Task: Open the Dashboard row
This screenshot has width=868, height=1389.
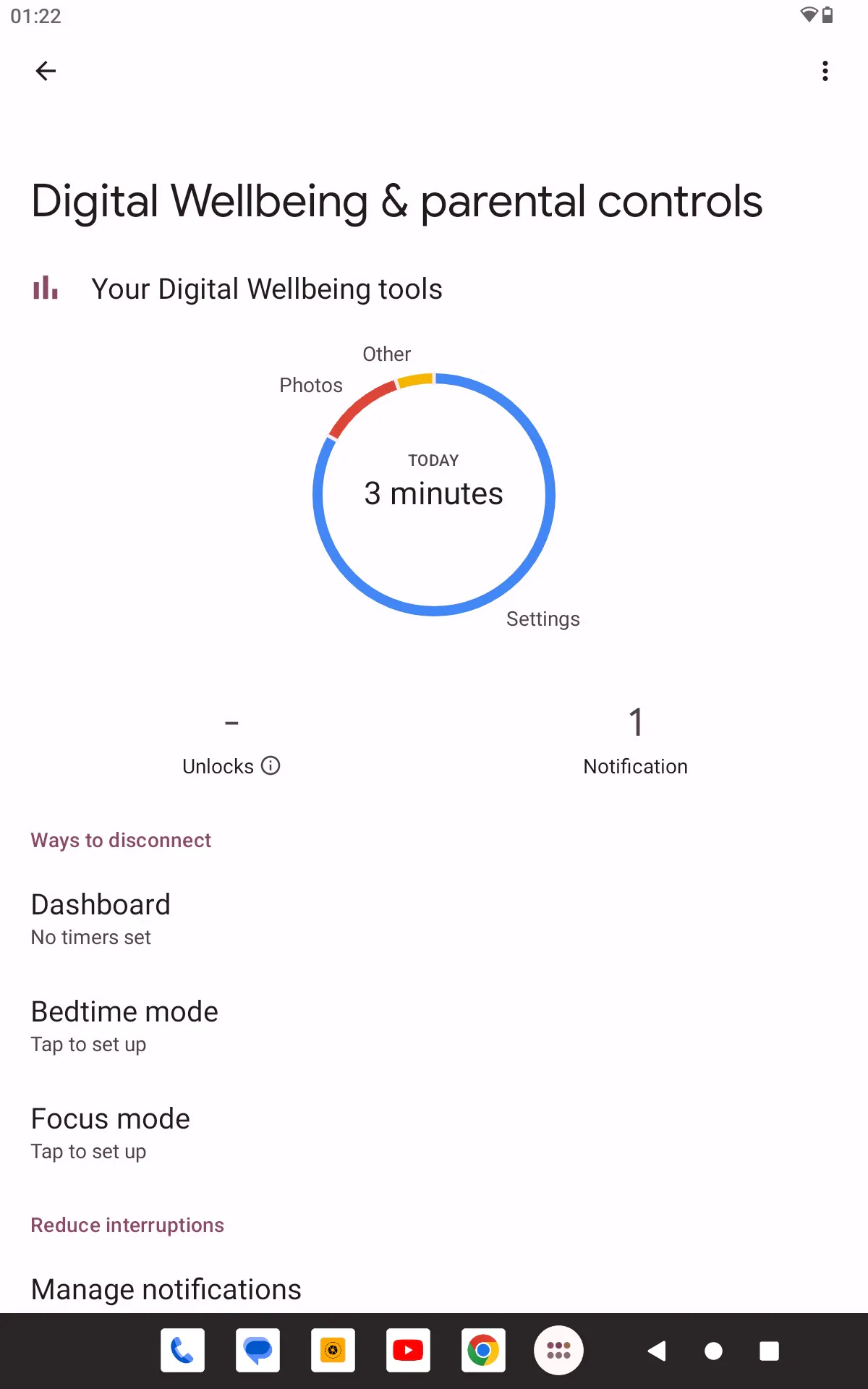Action: [434, 919]
